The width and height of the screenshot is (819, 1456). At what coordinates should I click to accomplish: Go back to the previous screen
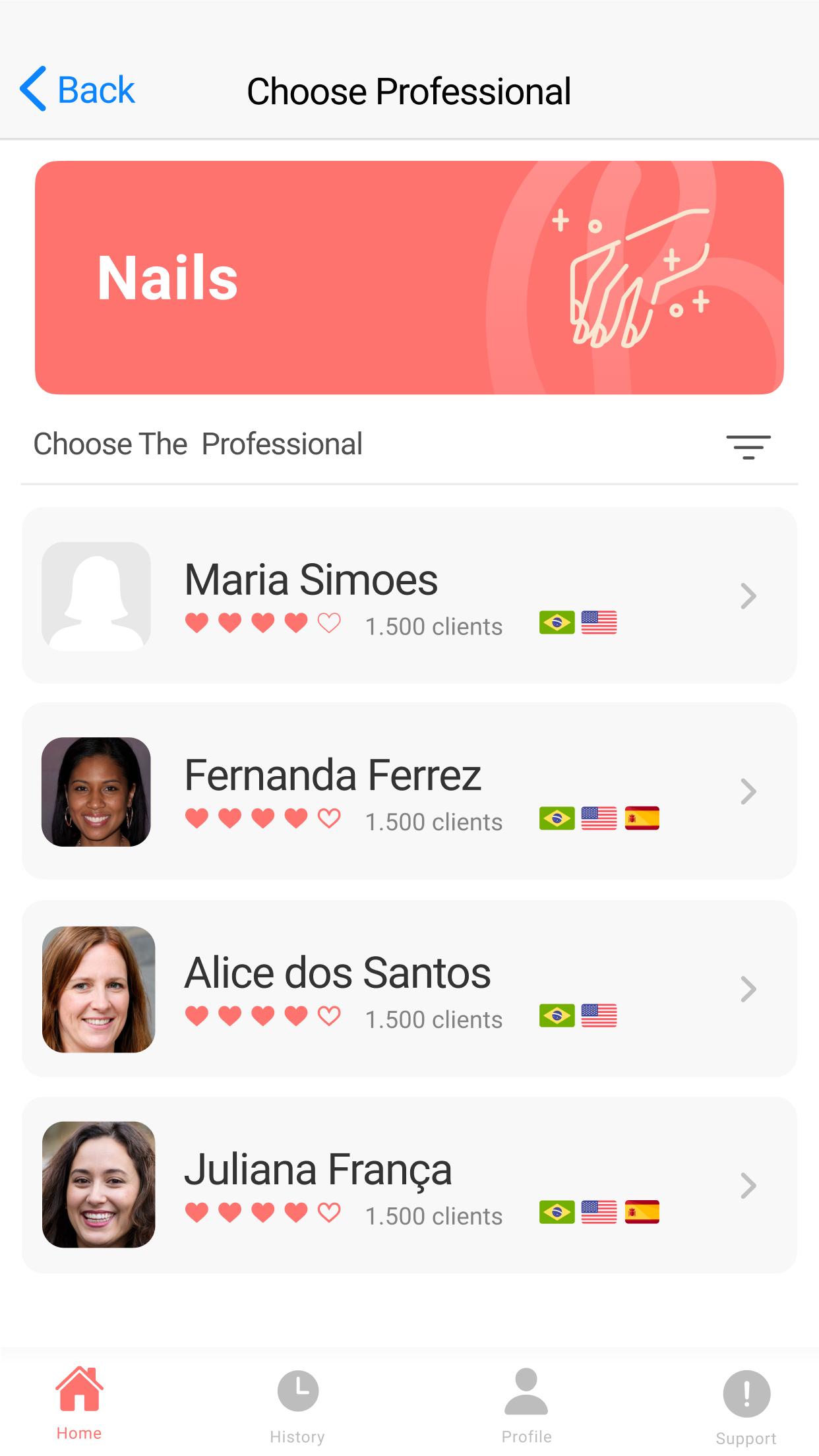77,90
